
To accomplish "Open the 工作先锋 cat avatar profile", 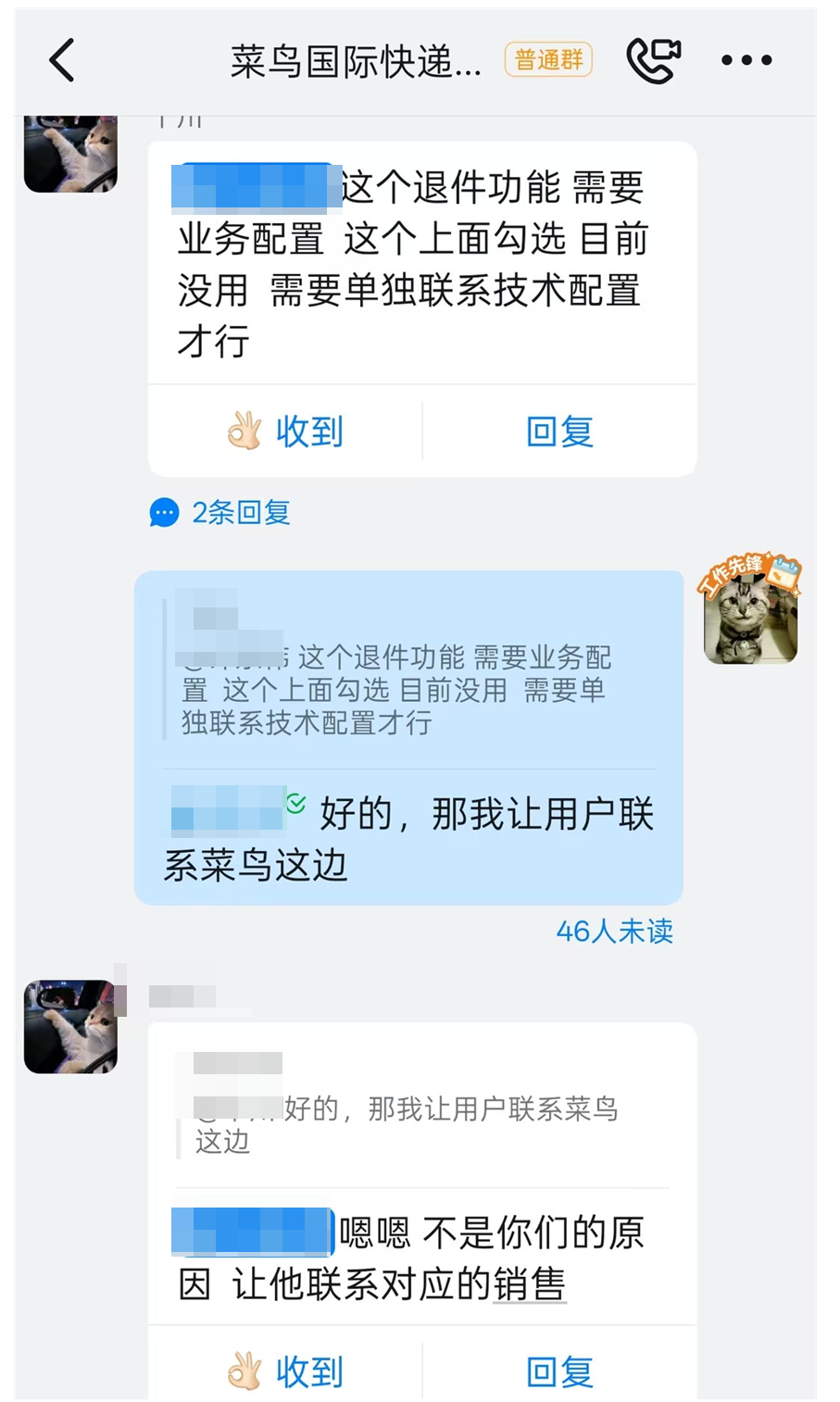I will click(x=750, y=613).
